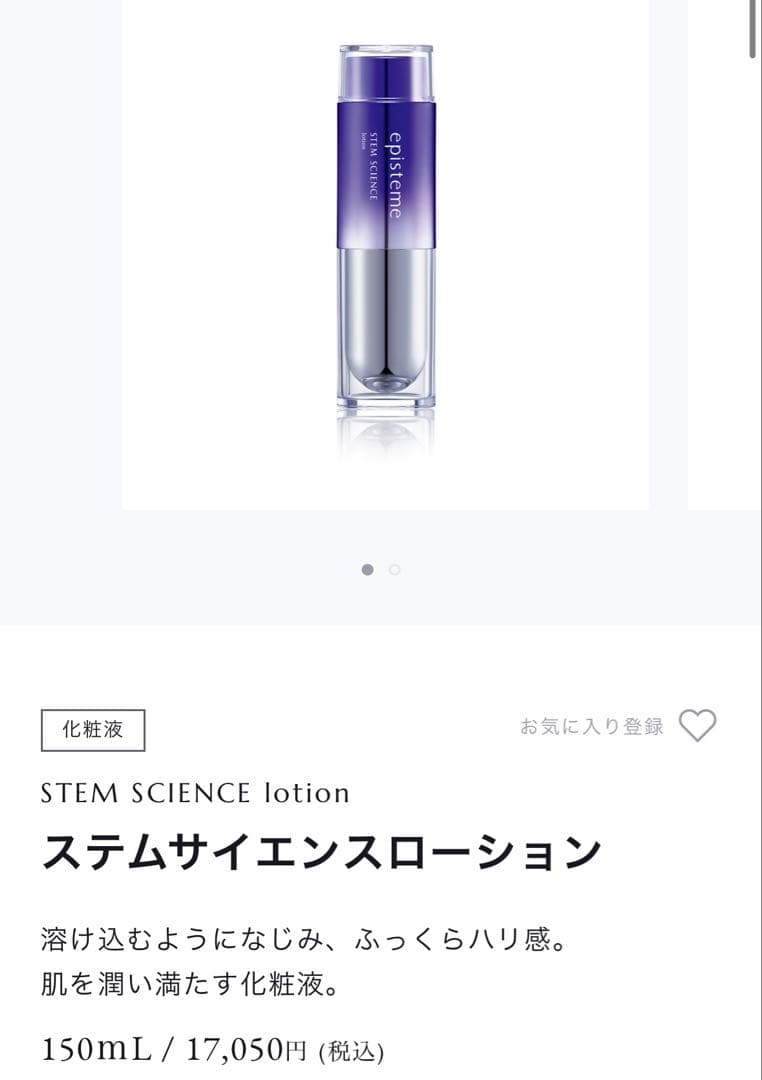Screen dimensions: 762x1080
Task: Switch carousel to second product image
Action: click(x=395, y=568)
